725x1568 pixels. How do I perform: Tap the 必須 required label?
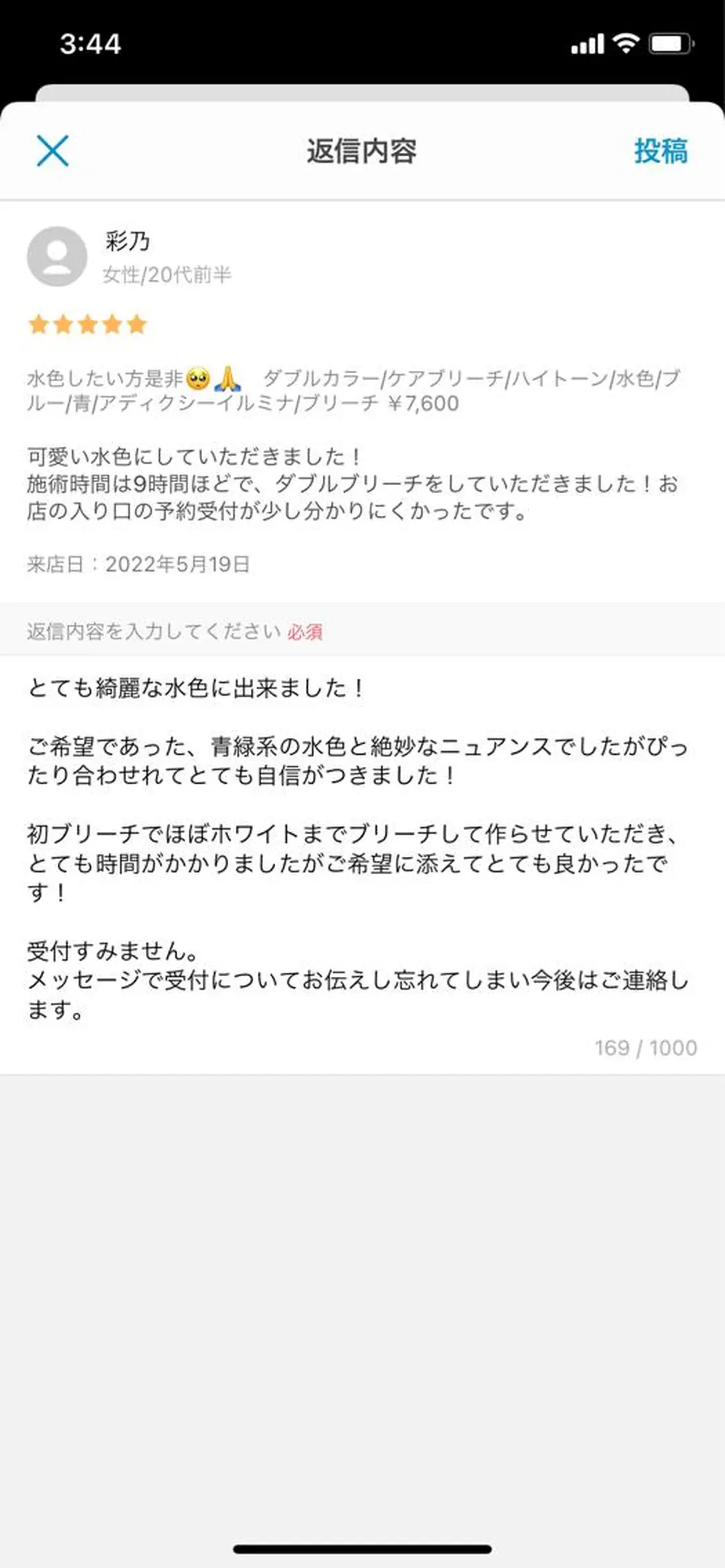click(x=306, y=631)
